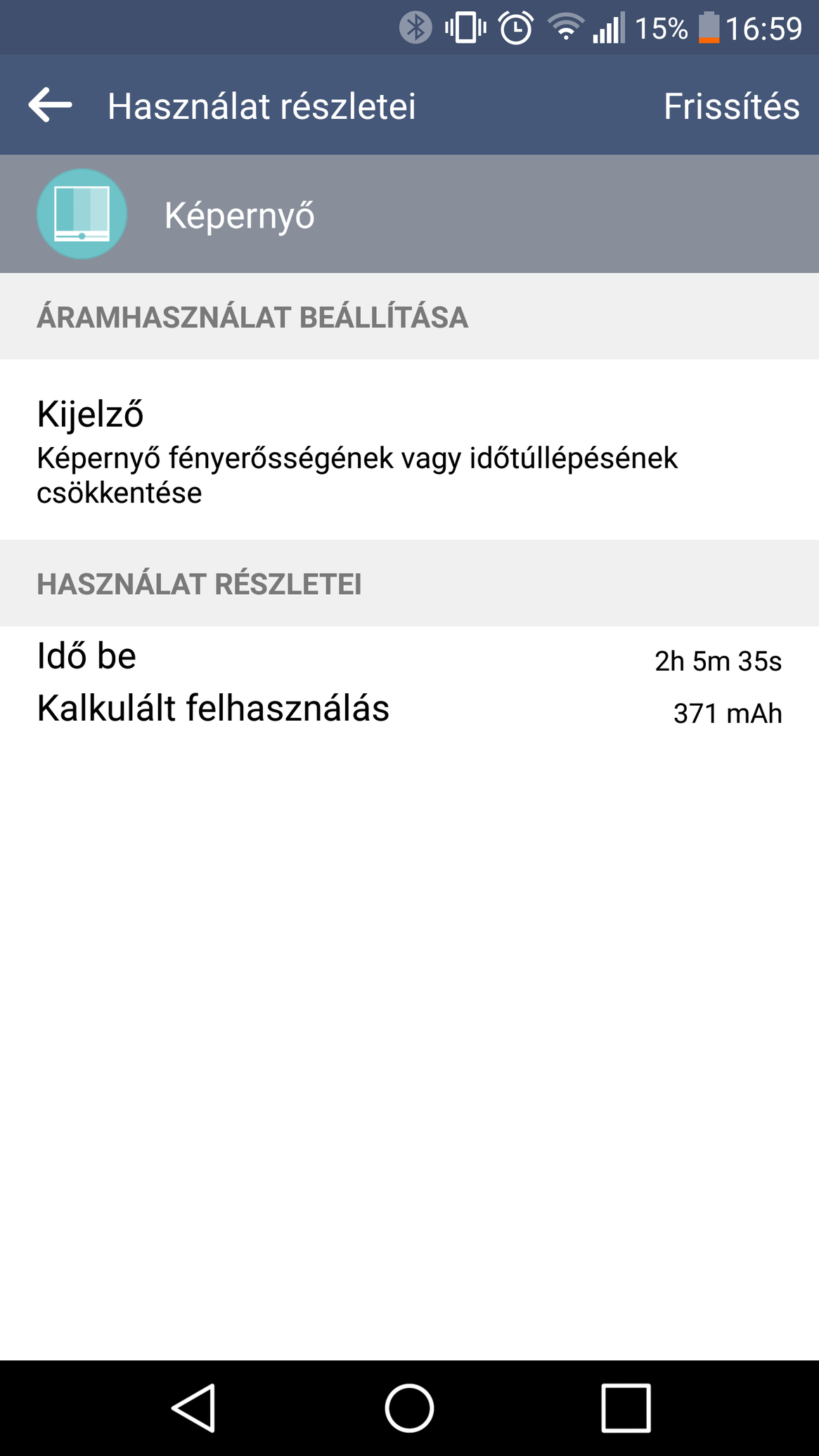The height and width of the screenshot is (1456, 819).
Task: Tap Frissítés to refresh usage data
Action: coord(731,107)
